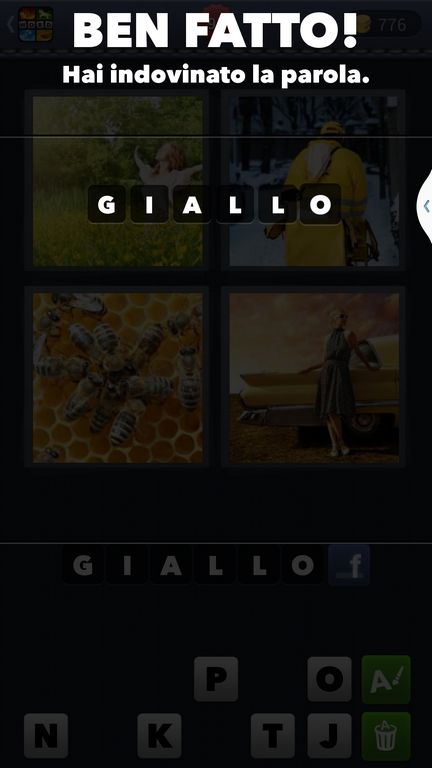Tap the letter J tile
Screen dimensions: 432x768
pos(330,735)
